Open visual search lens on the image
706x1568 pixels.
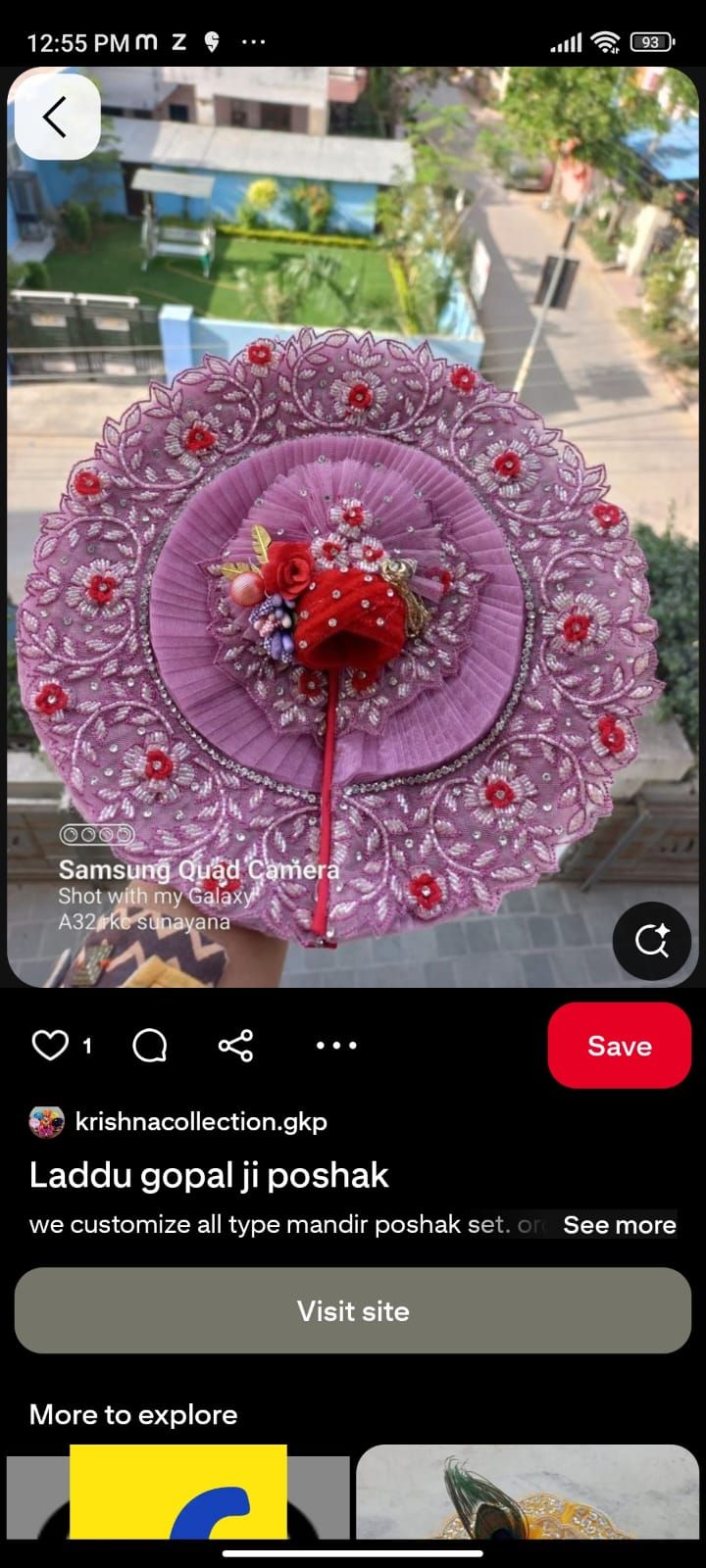[x=651, y=941]
